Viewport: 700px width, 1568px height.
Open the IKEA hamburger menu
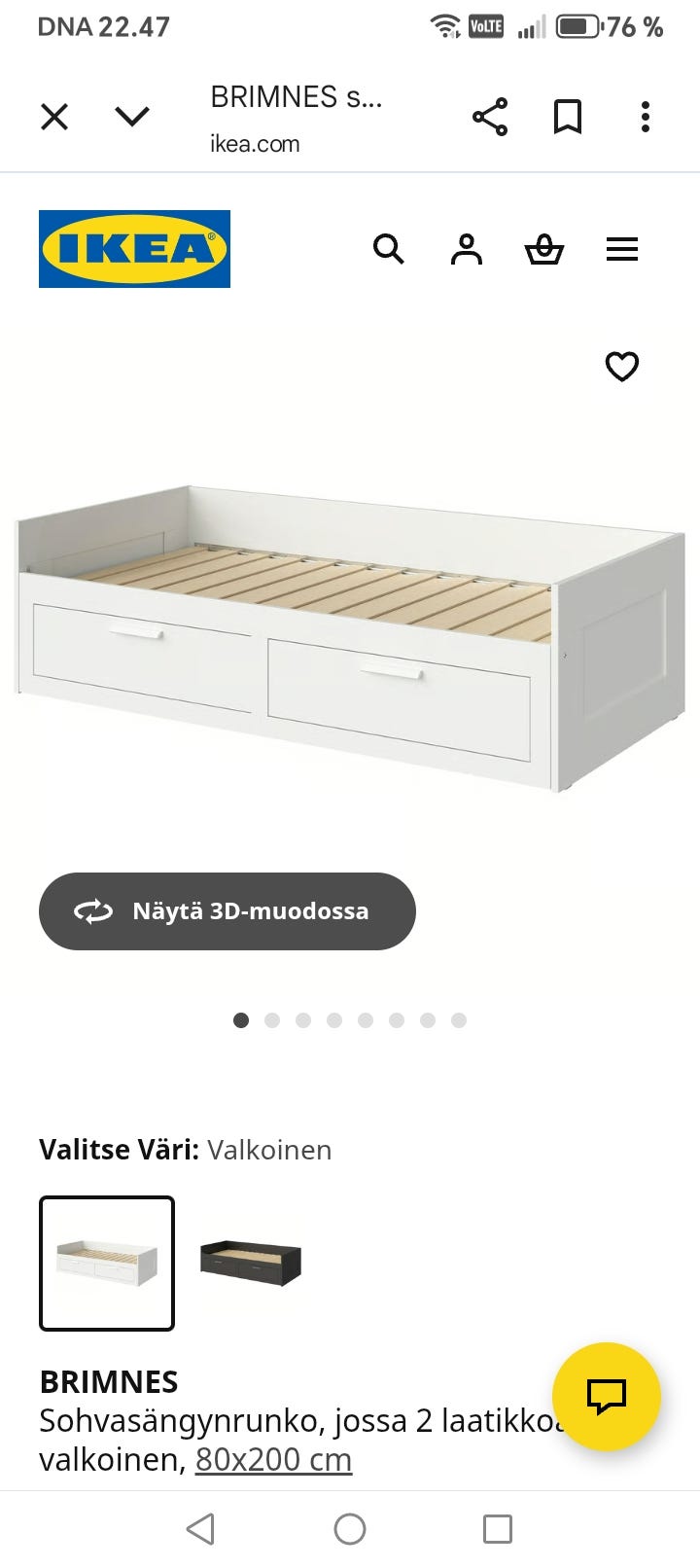622,249
